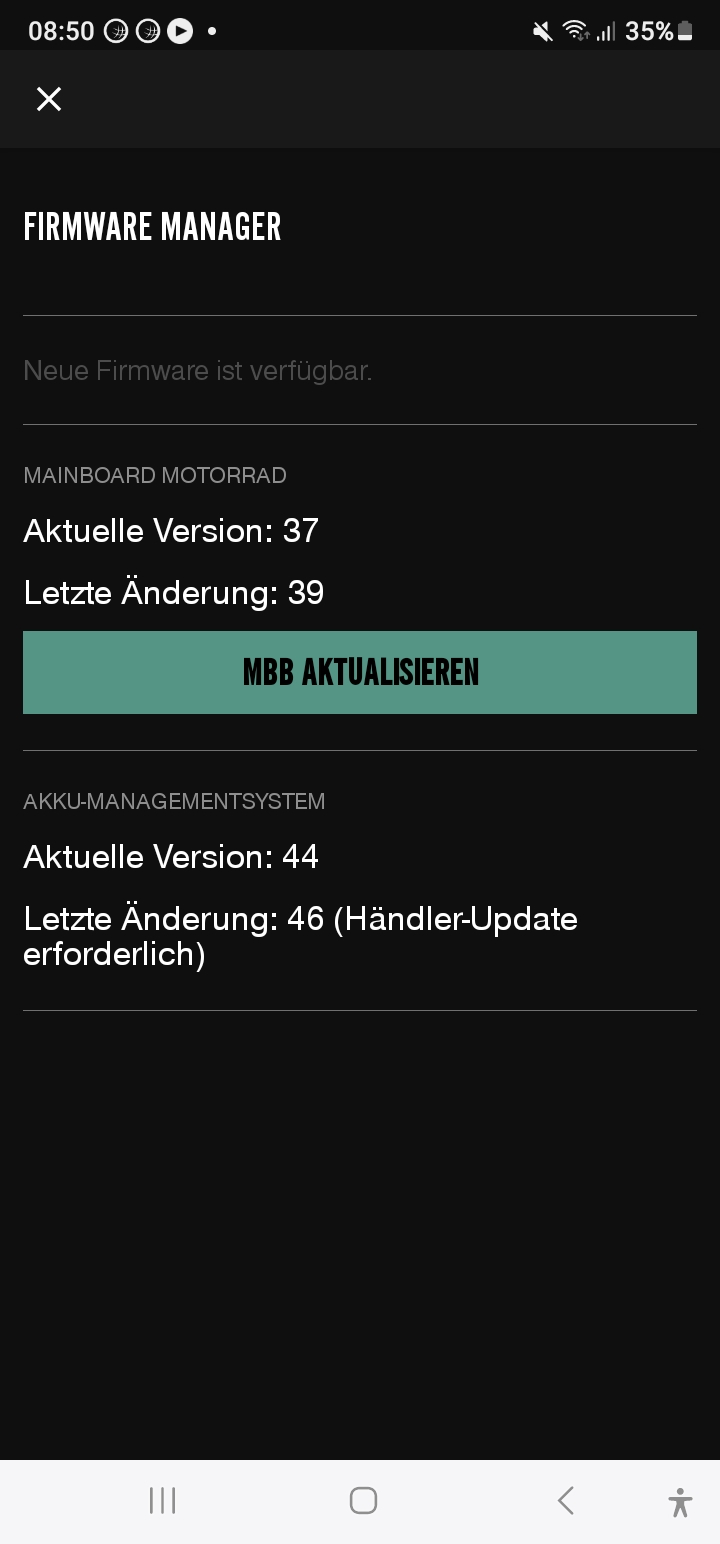Go to the home screen
The image size is (720, 1544).
click(363, 1500)
